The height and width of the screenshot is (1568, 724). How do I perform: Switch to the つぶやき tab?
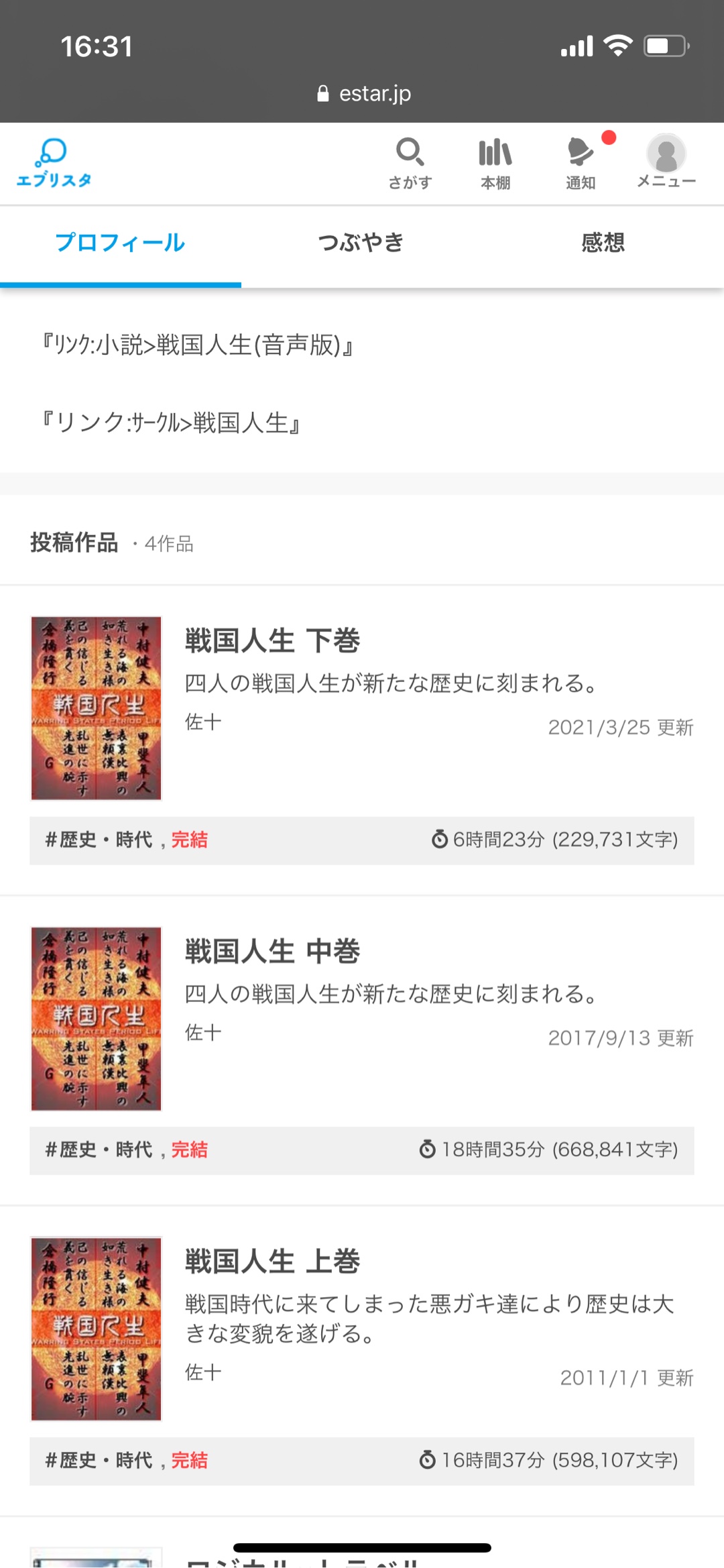(361, 243)
